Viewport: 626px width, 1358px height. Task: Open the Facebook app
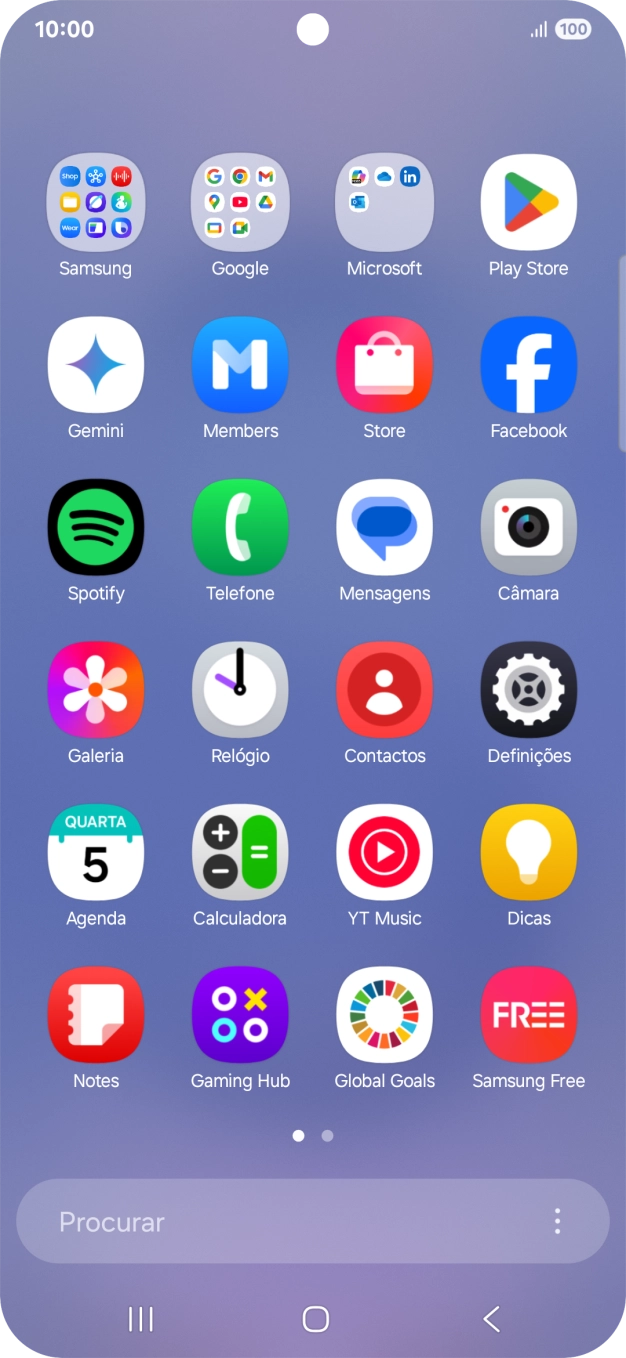[x=528, y=365]
